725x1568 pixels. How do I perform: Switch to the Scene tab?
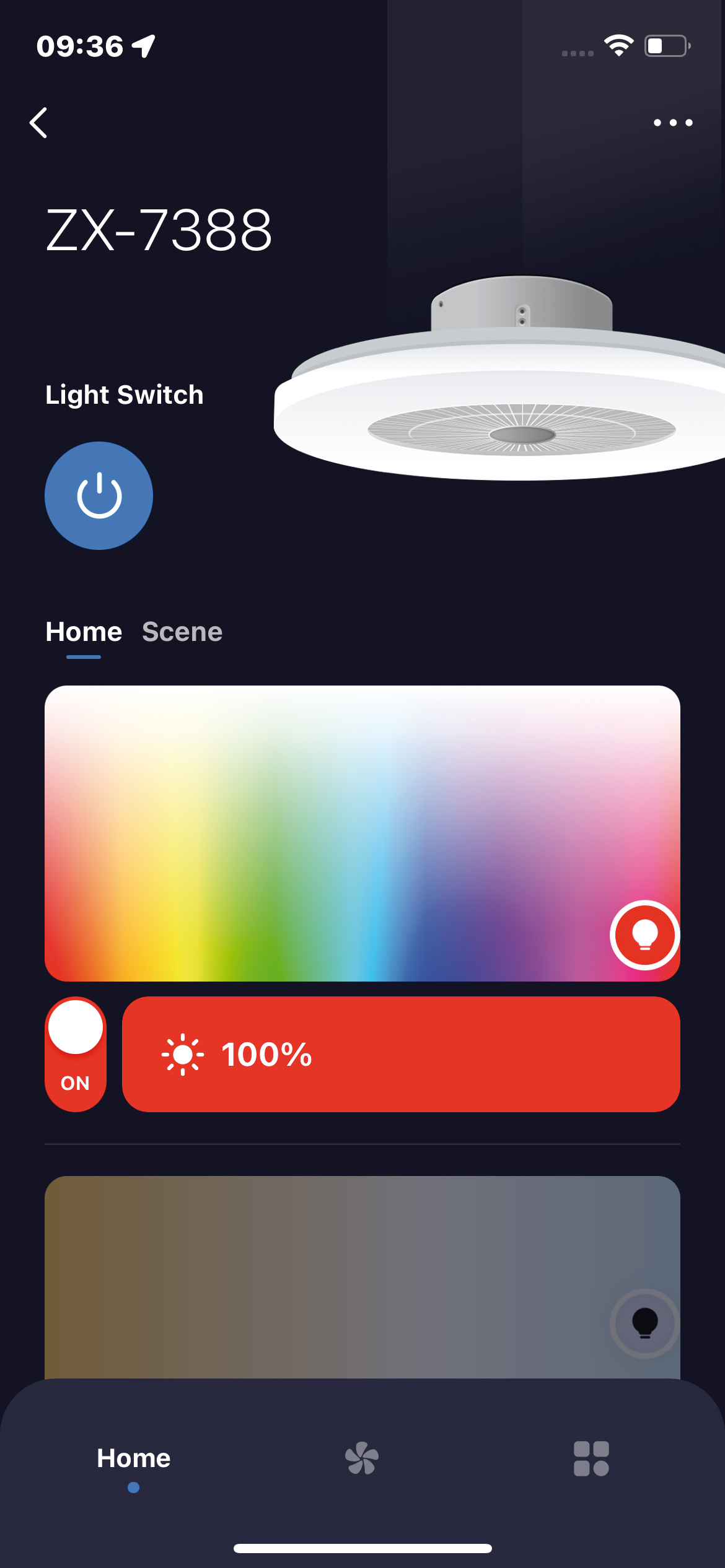[x=182, y=632]
